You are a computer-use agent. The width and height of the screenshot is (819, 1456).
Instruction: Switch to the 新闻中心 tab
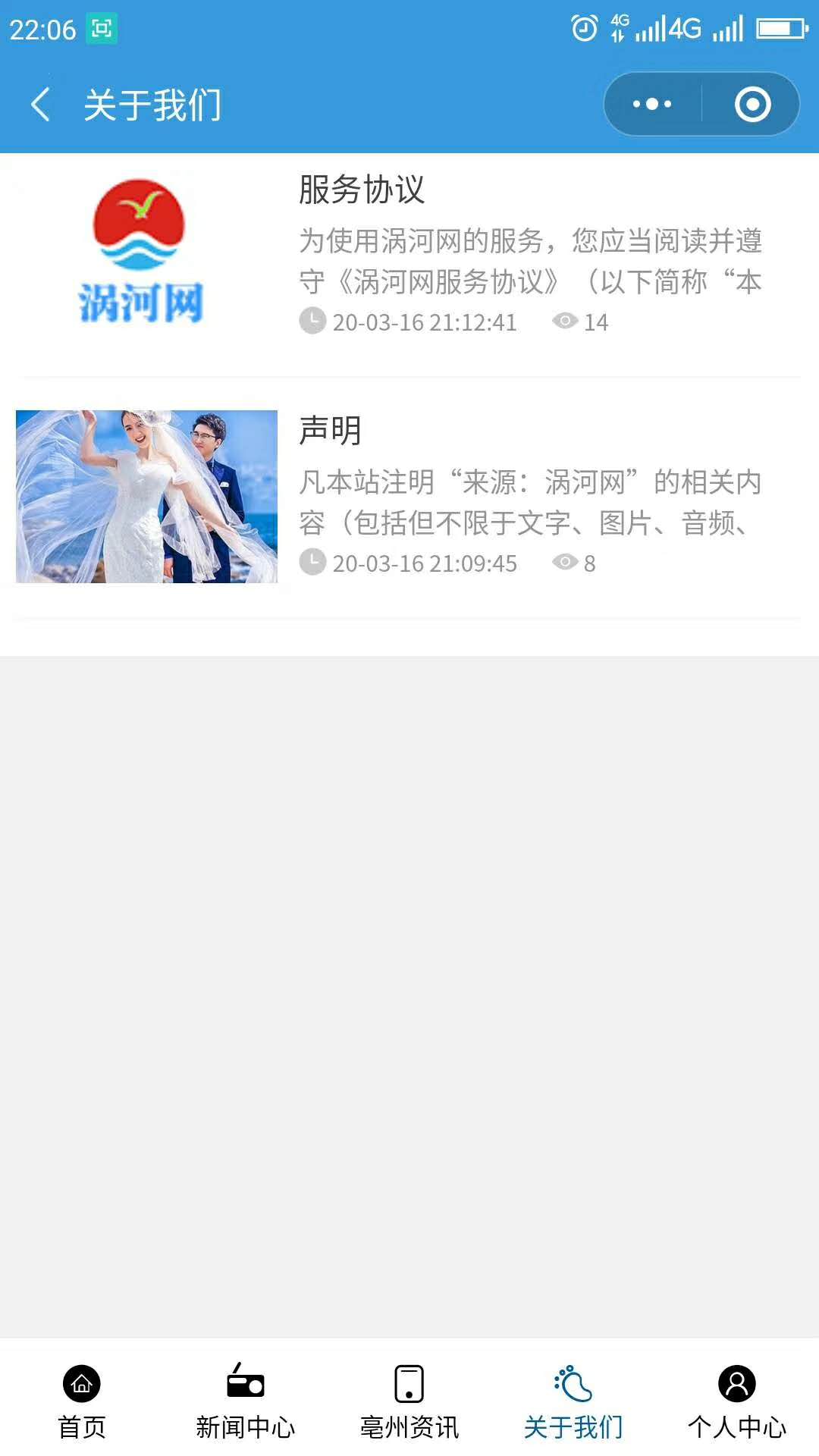coord(246,1400)
